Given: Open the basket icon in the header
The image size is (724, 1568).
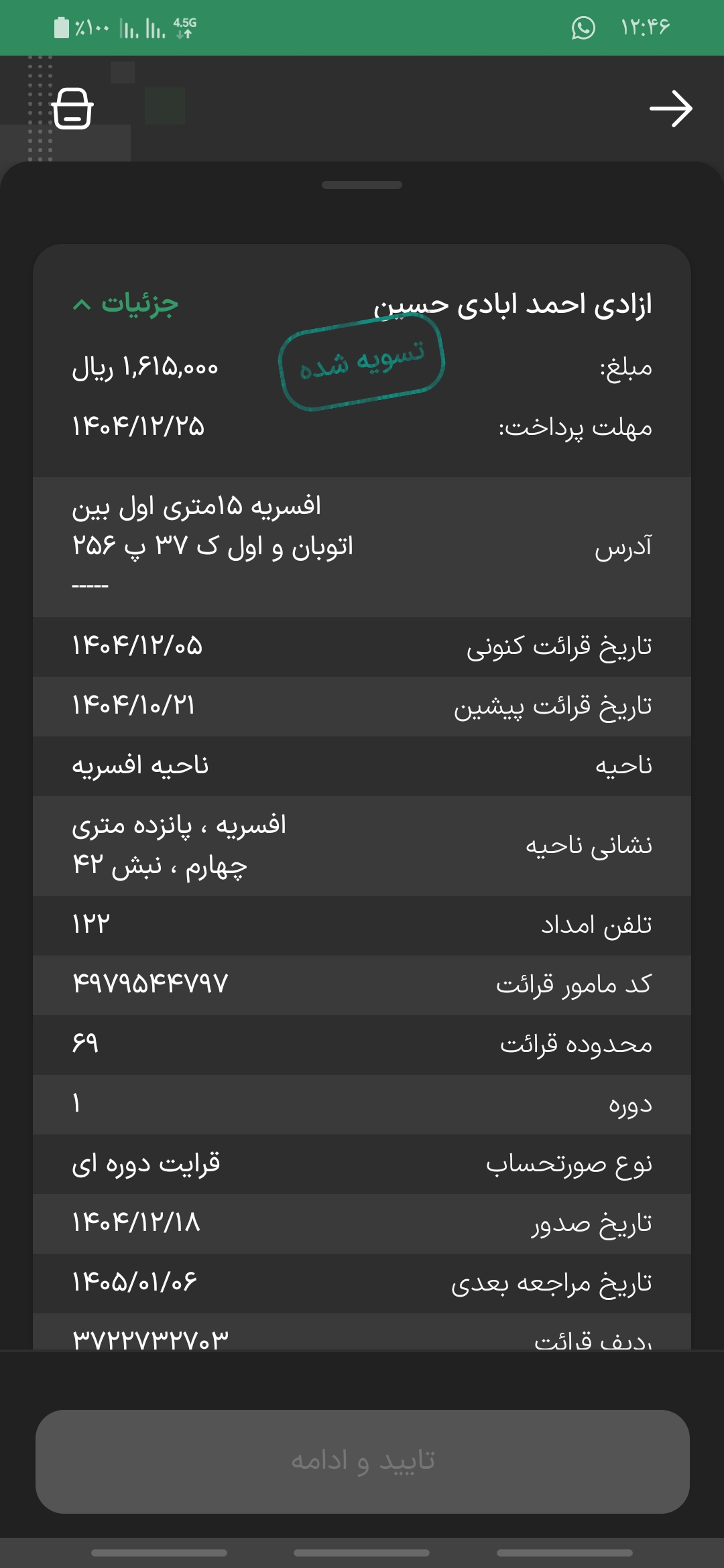Looking at the screenshot, I should pyautogui.click(x=72, y=109).
